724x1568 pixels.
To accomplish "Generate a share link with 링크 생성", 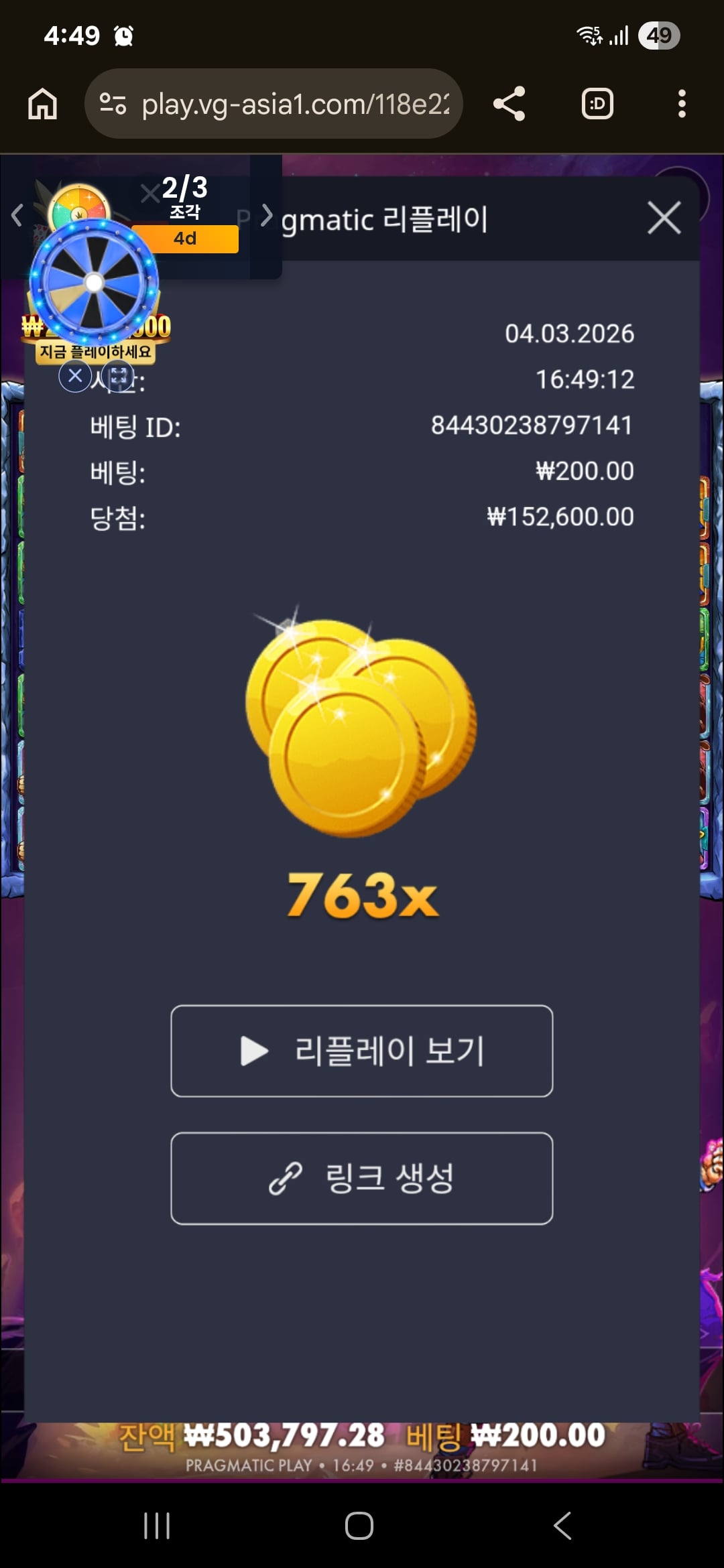I will (362, 1178).
